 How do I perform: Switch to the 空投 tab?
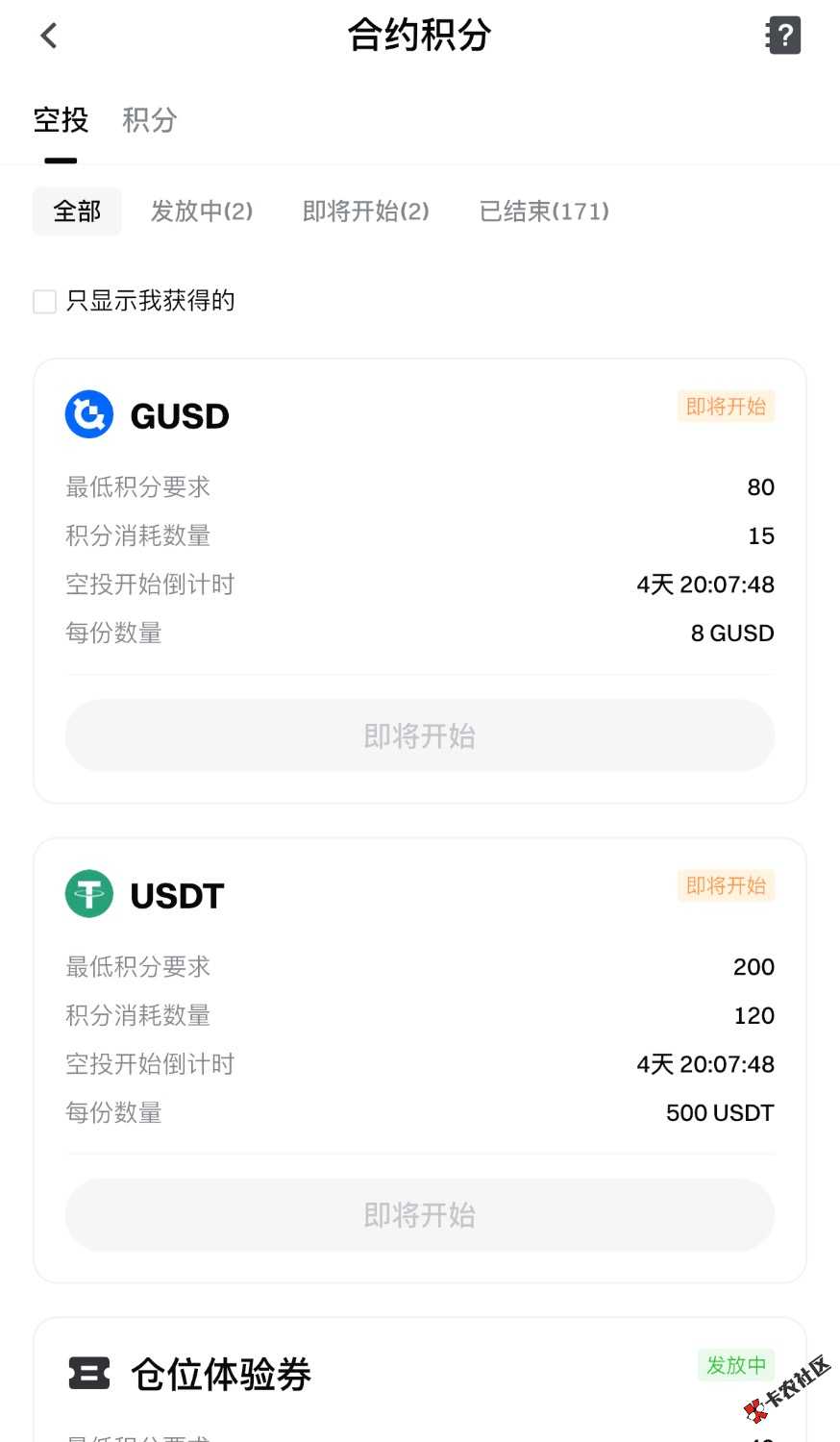point(61,120)
